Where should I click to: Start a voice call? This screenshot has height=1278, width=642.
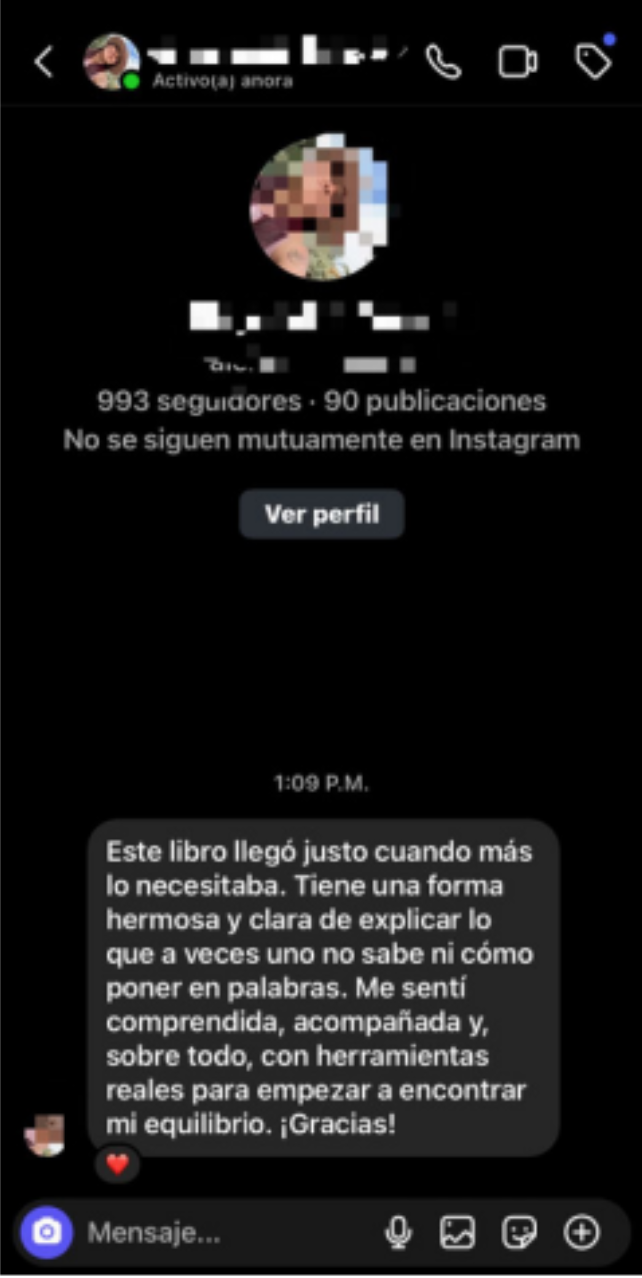(443, 62)
